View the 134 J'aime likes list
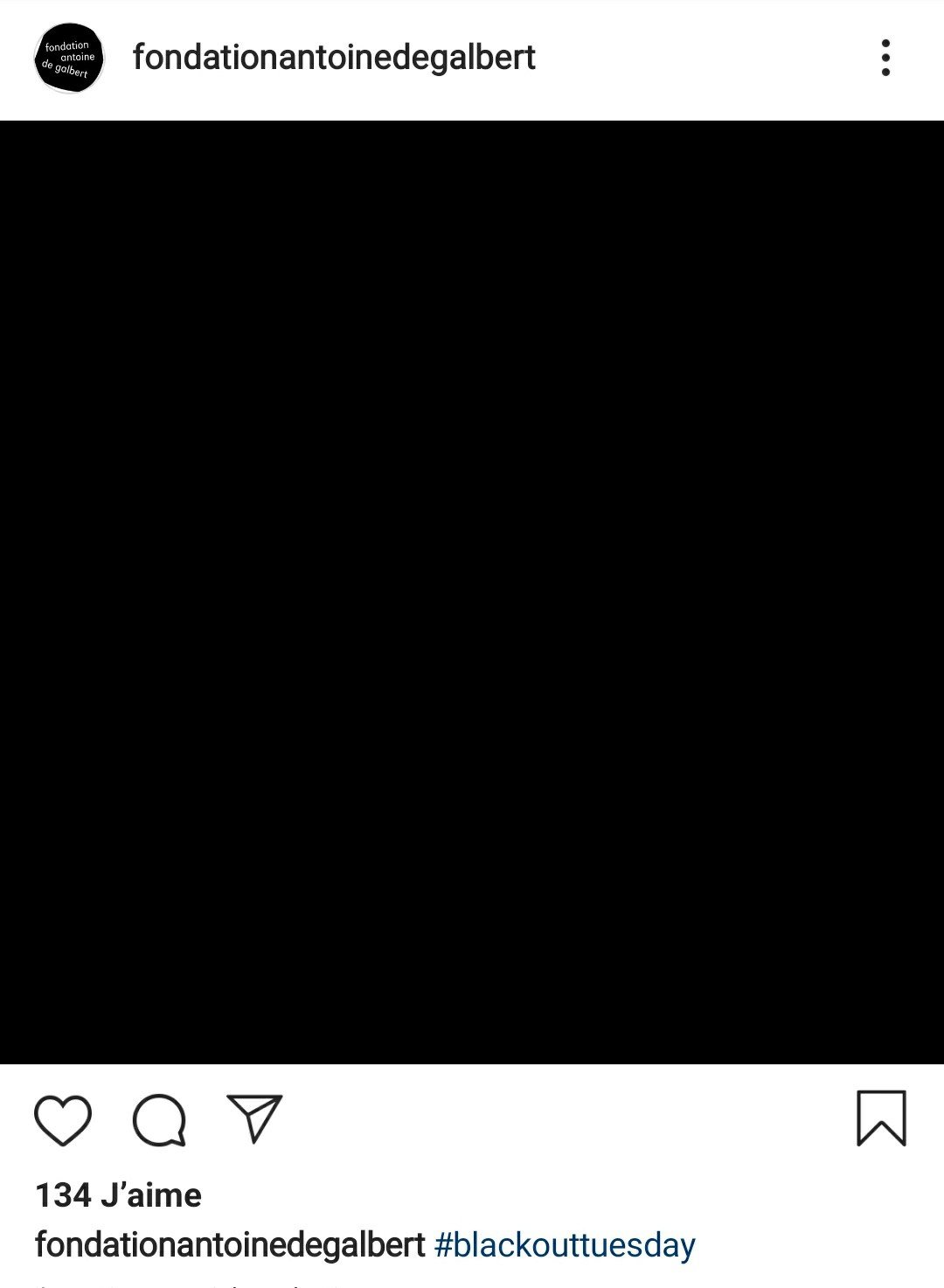Screen dimensions: 944x1288 tap(118, 1195)
